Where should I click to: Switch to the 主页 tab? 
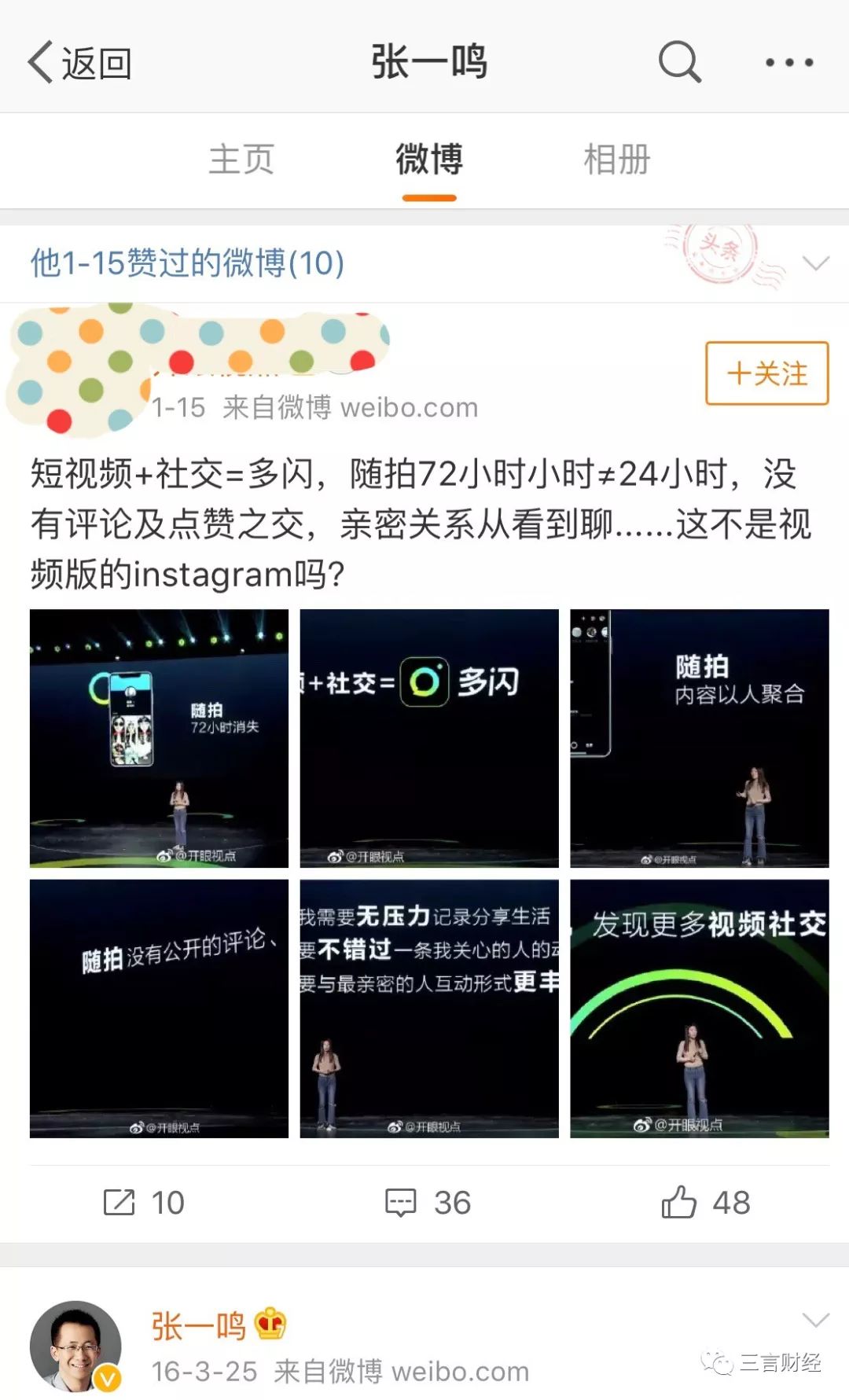[241, 160]
